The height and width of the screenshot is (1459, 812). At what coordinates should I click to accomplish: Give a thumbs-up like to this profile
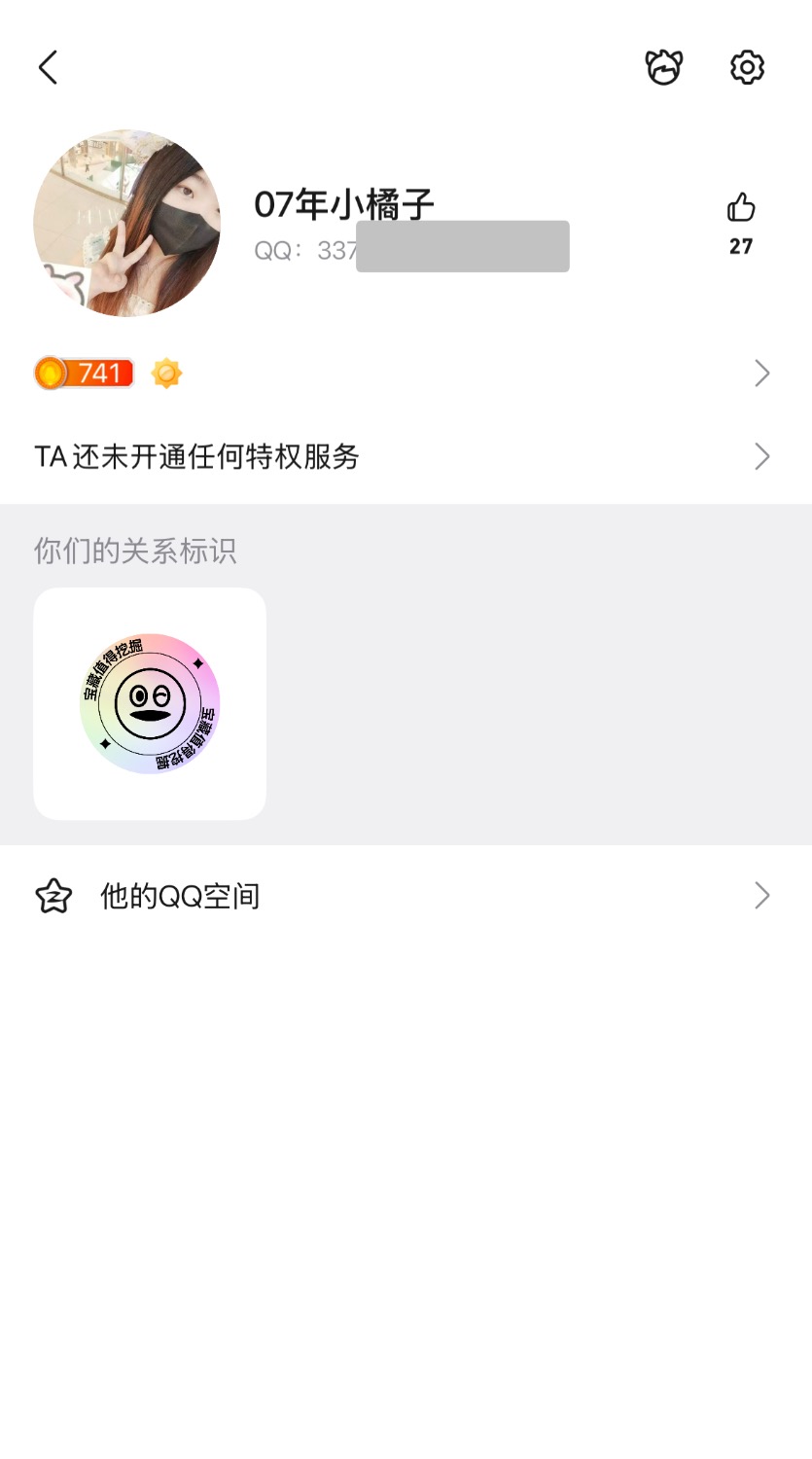pyautogui.click(x=741, y=208)
